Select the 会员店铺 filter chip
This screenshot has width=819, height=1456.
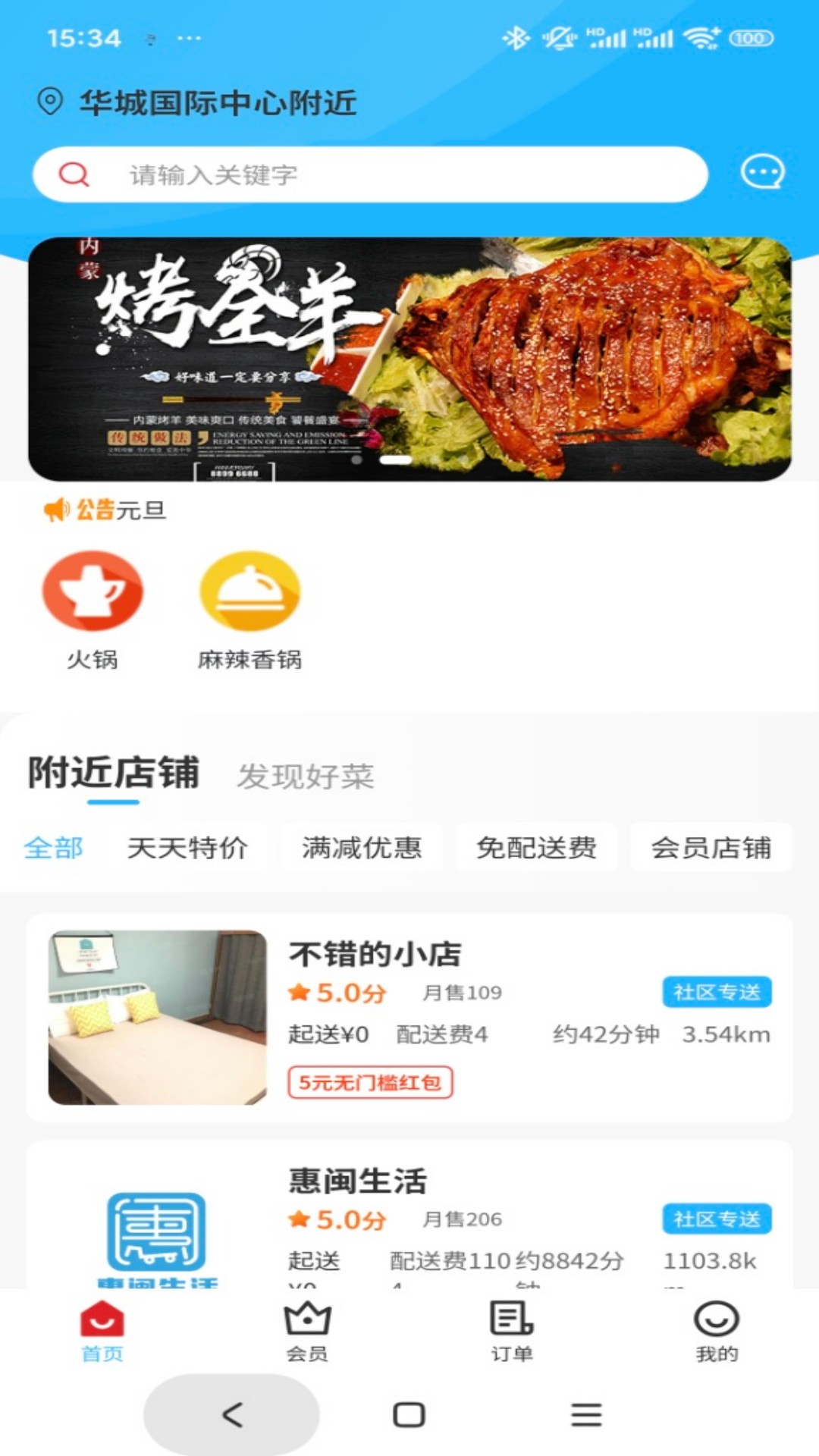point(711,849)
